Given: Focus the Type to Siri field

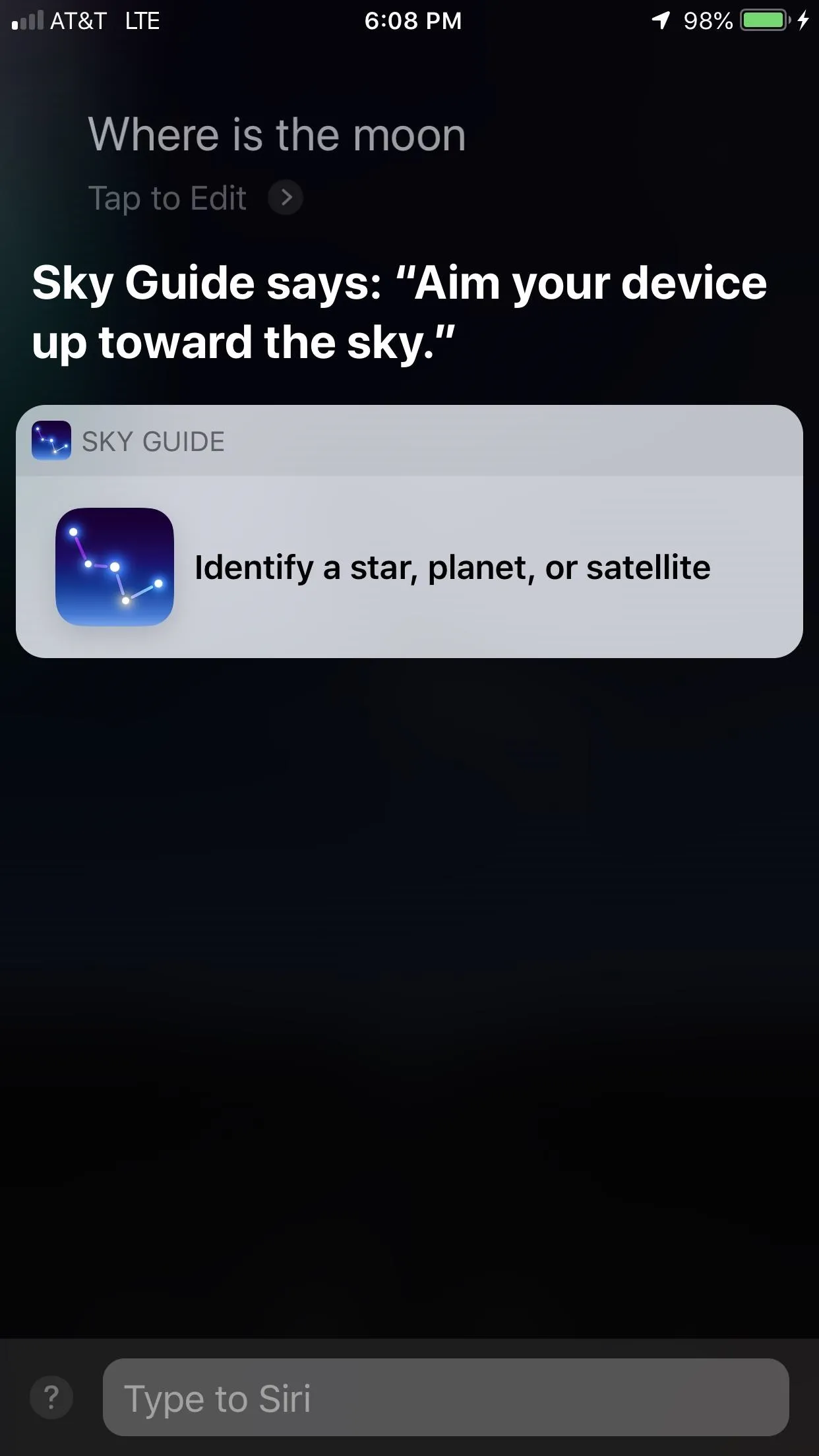Looking at the screenshot, I should [x=446, y=1397].
